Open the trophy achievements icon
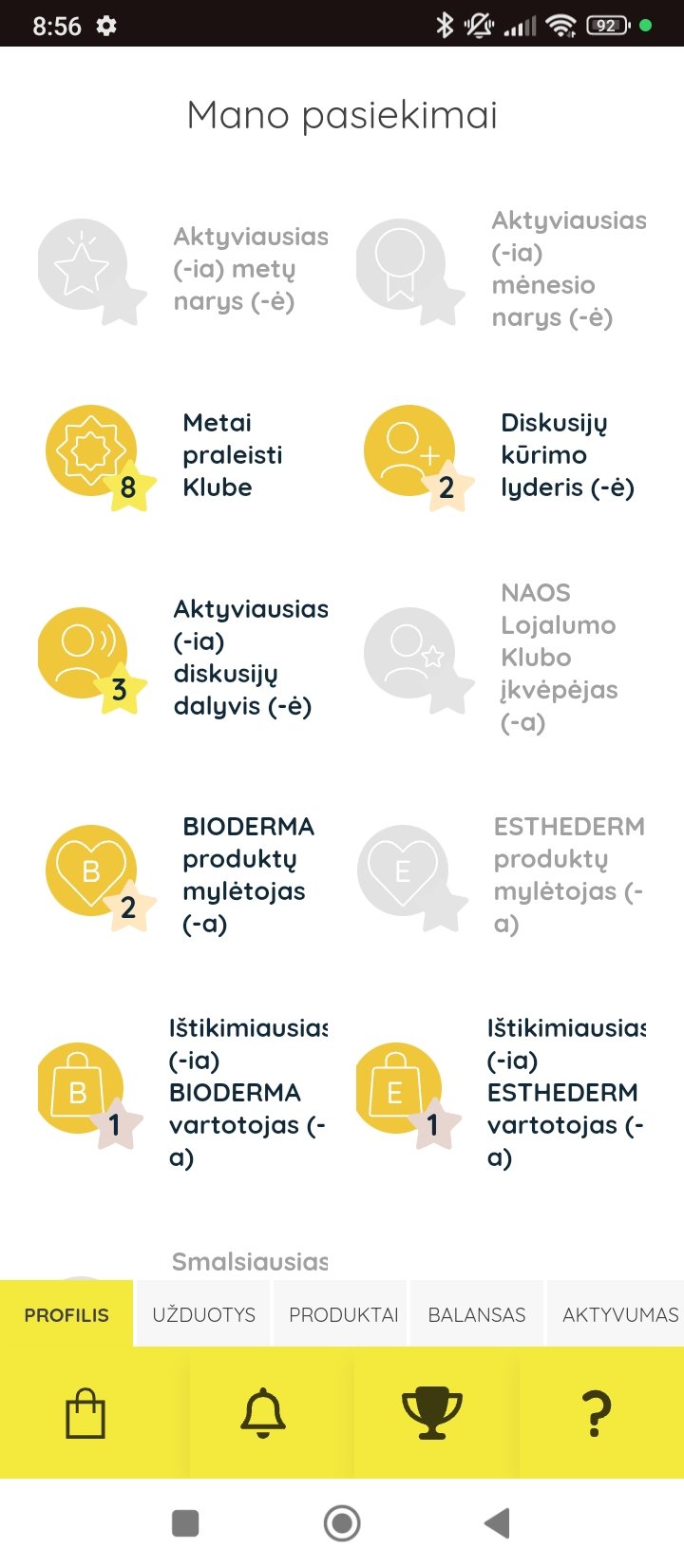The height and width of the screenshot is (1568, 684). 432,1413
